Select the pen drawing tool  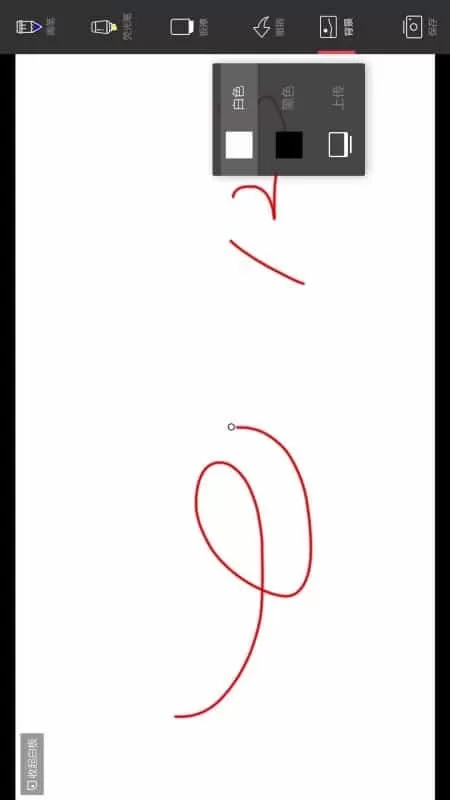35,27
